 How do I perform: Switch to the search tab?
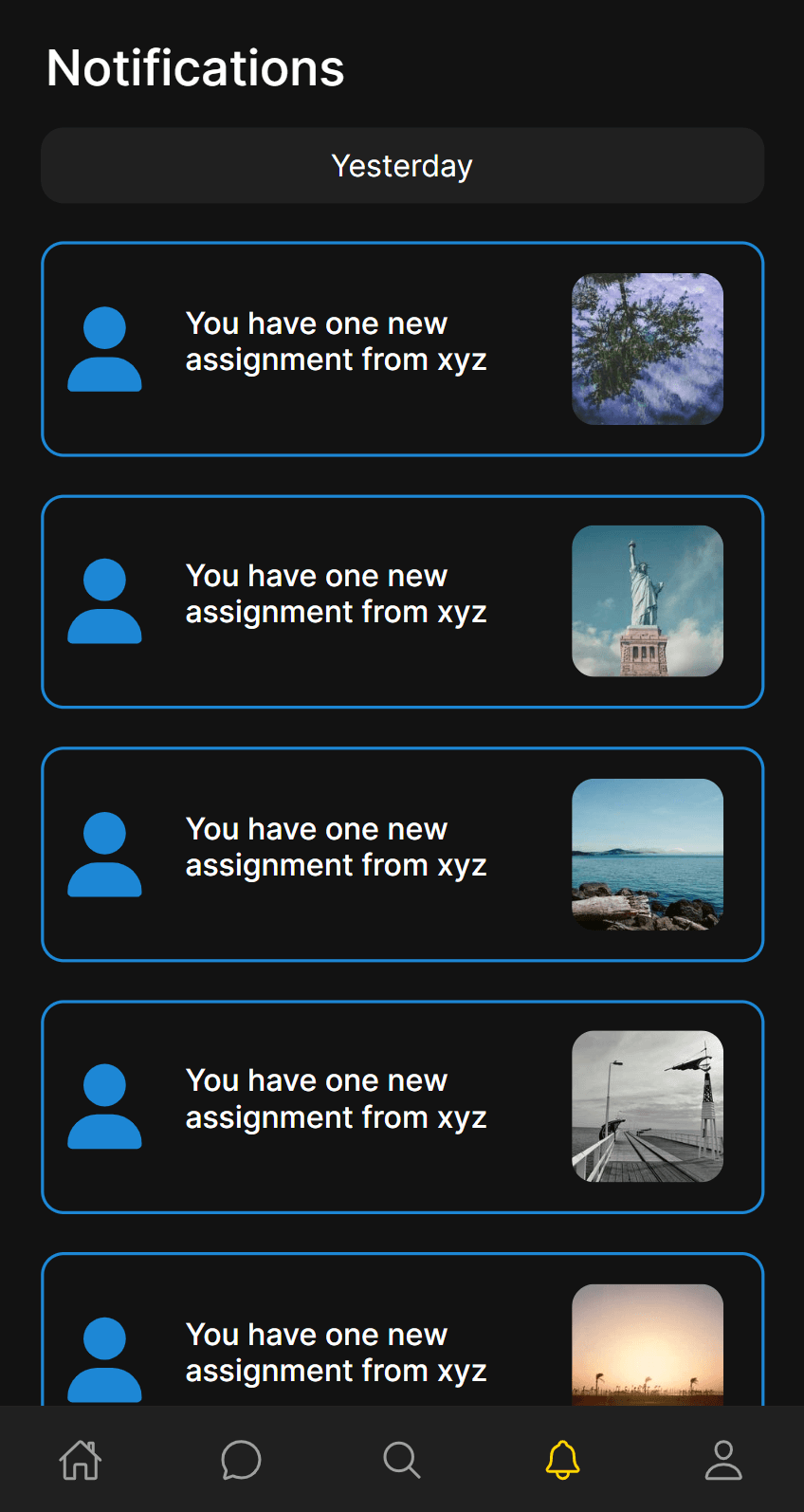[402, 1460]
